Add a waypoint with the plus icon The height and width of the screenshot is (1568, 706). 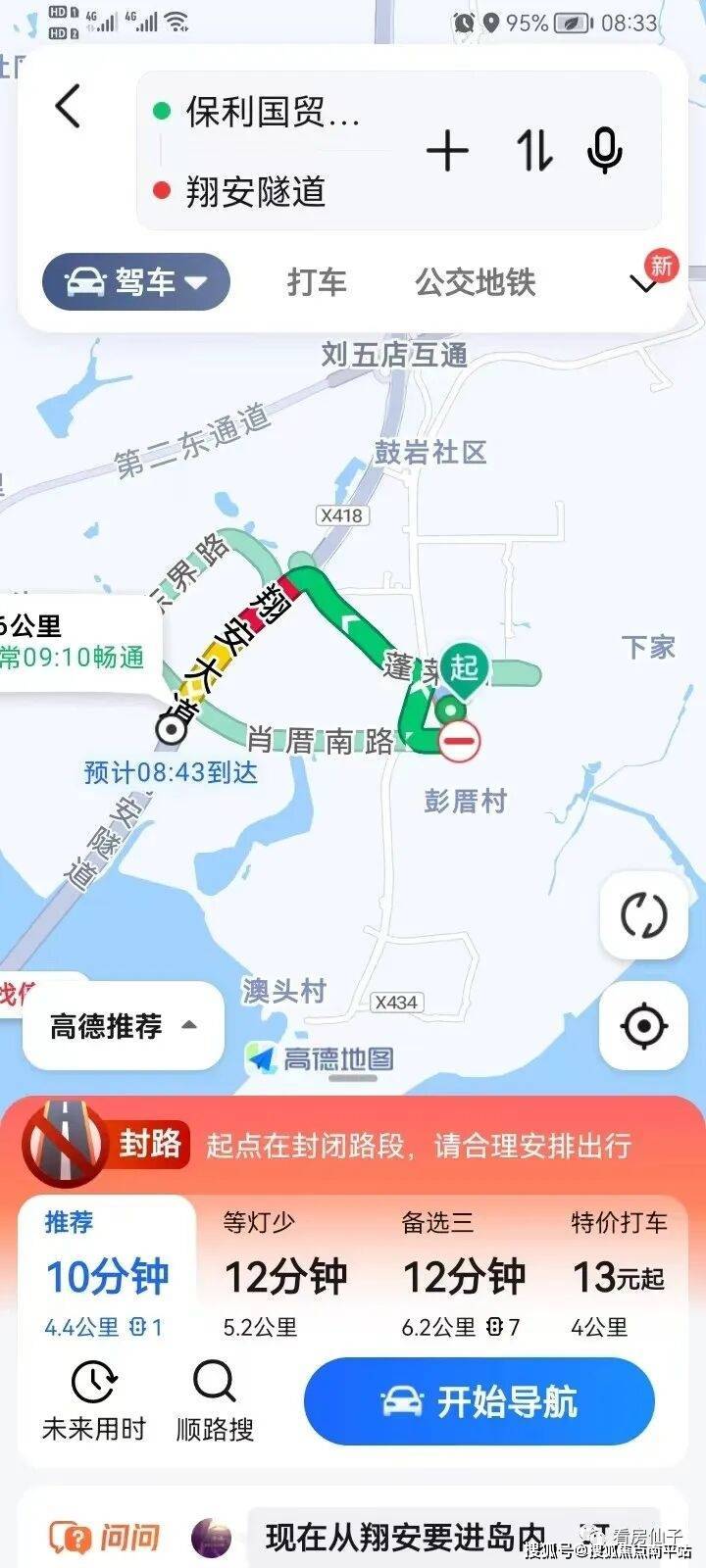point(447,151)
